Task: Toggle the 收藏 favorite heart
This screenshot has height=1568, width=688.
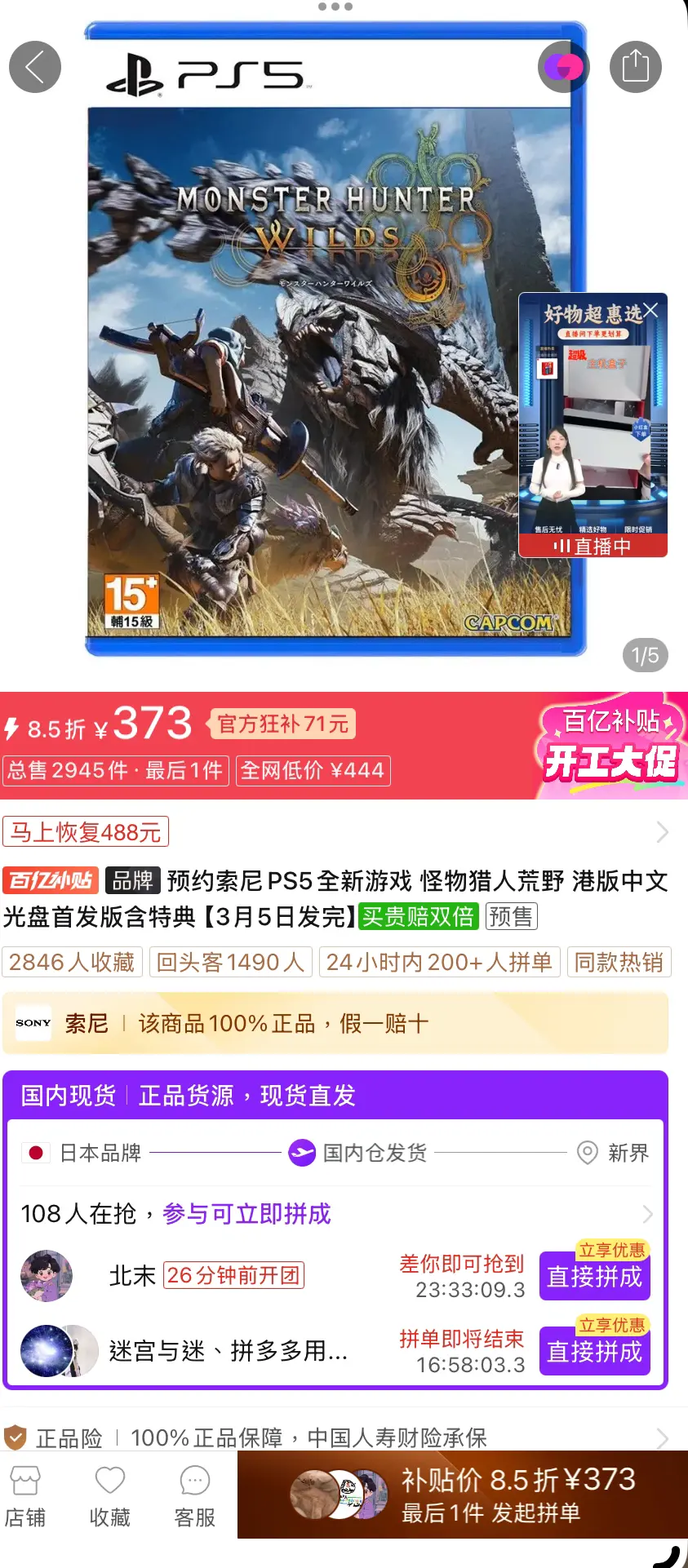Action: (x=109, y=1480)
